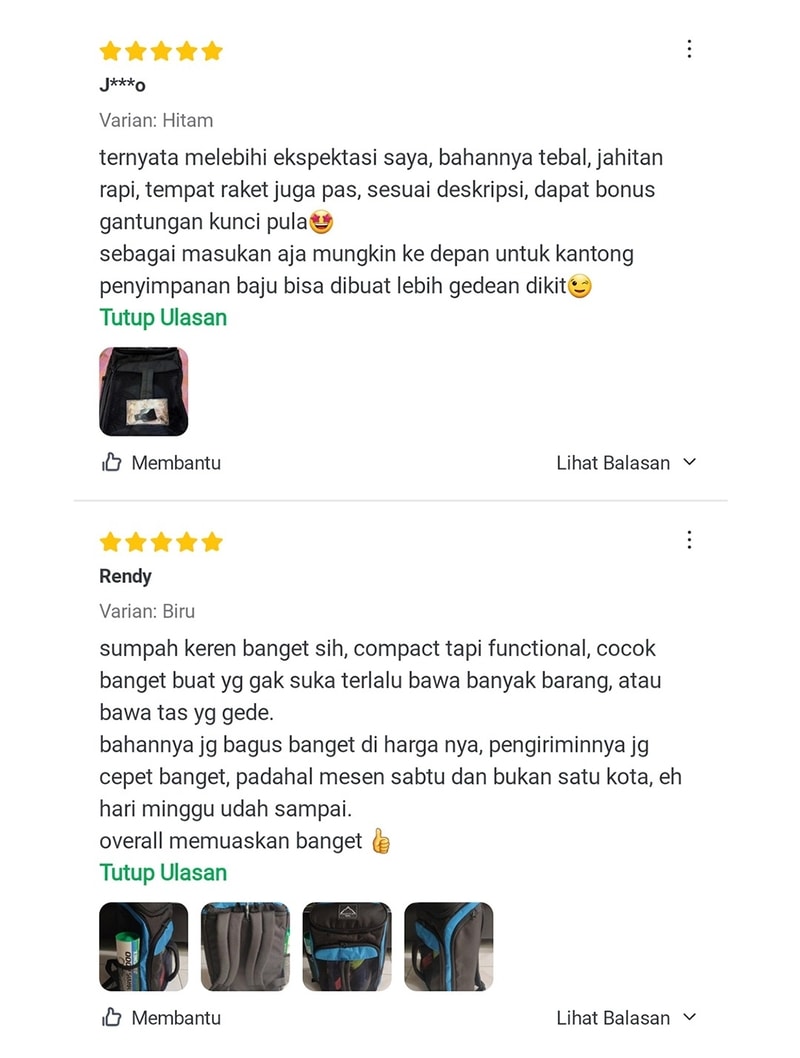Mark Rendy's review as Membantu

tap(161, 1018)
